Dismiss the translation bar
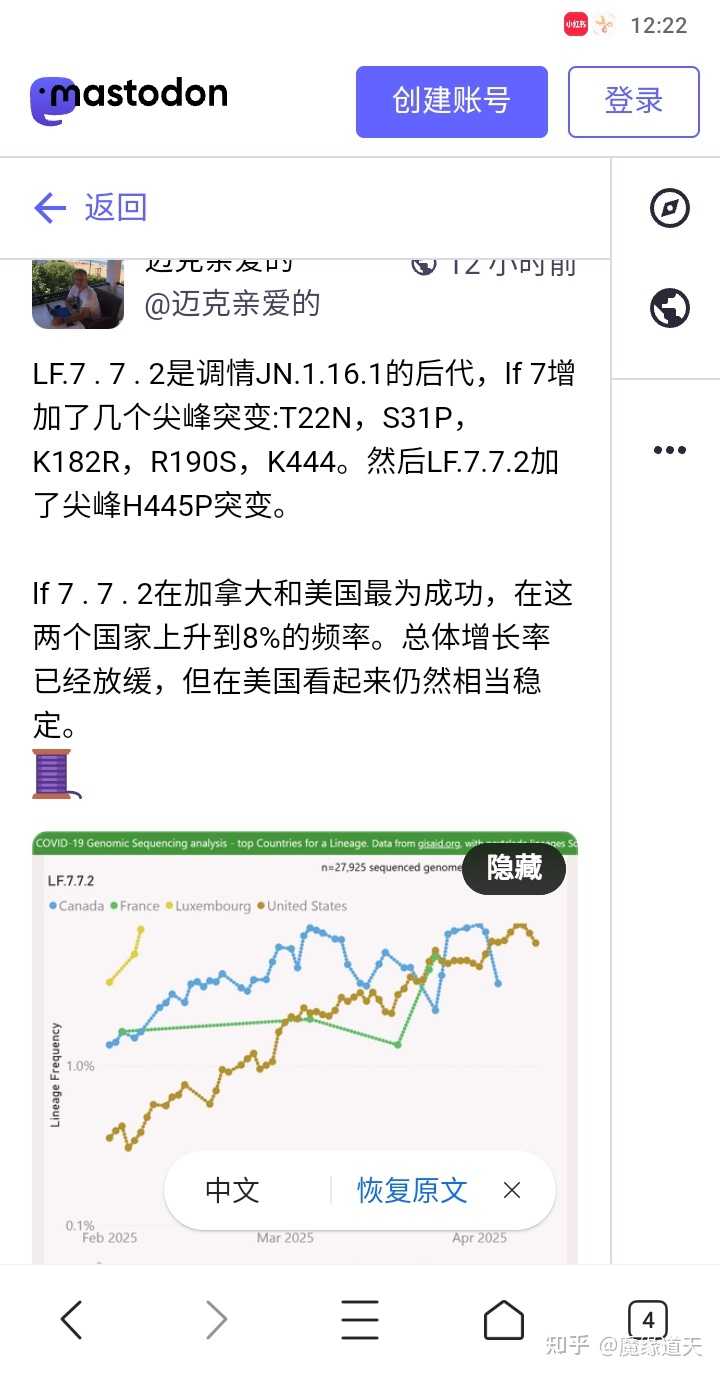720x1376 pixels. (x=512, y=1190)
